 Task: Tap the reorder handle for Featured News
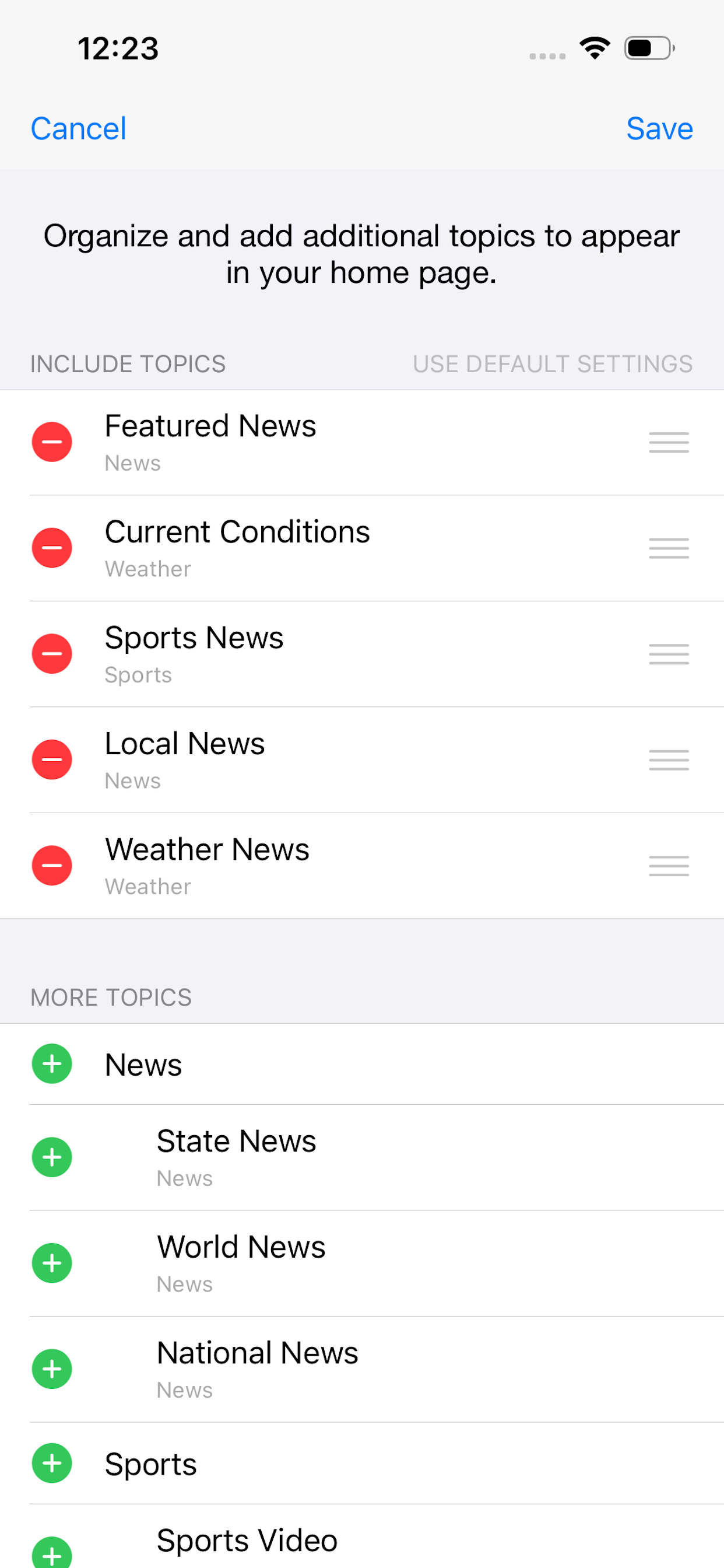669,443
